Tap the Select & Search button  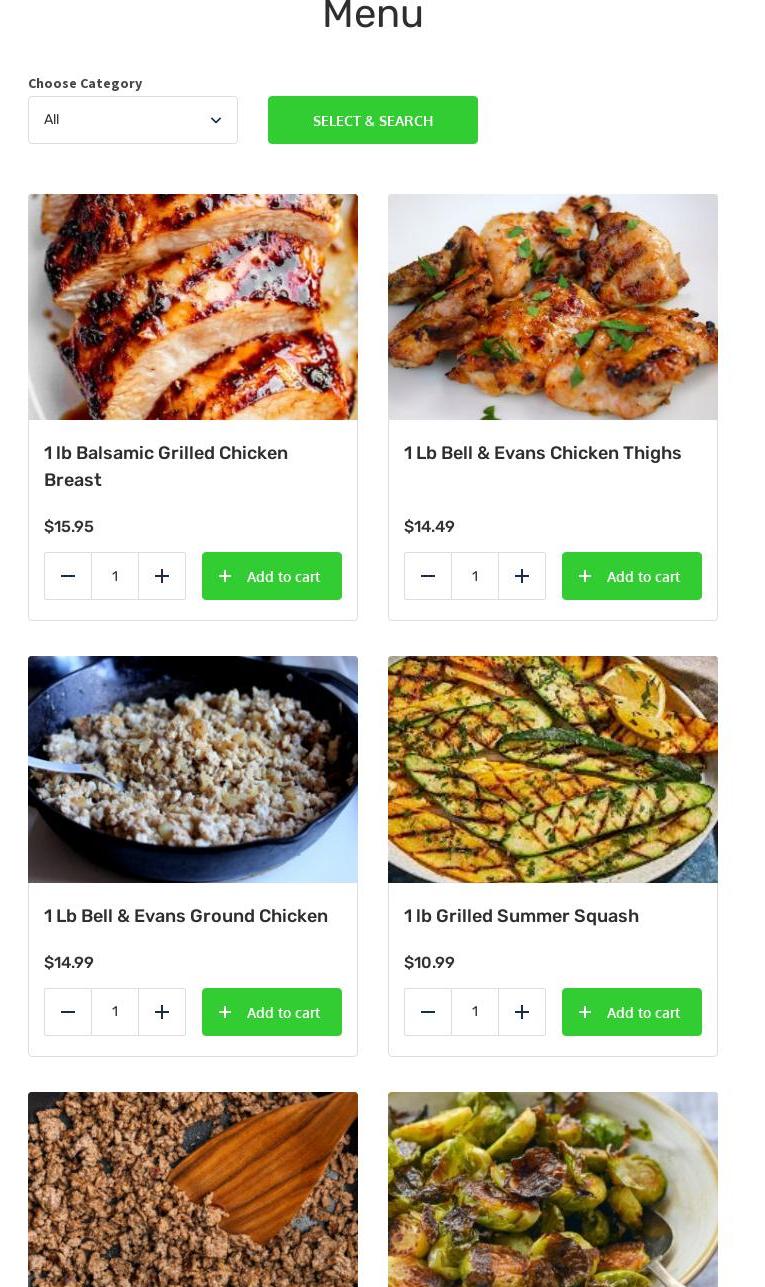(372, 120)
